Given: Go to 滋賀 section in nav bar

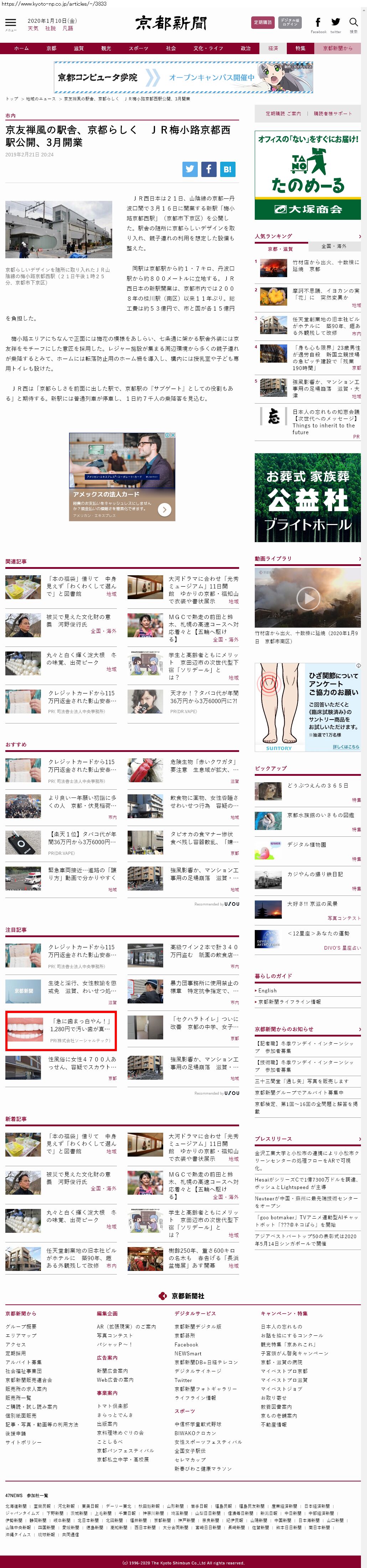Looking at the screenshot, I should click(78, 48).
